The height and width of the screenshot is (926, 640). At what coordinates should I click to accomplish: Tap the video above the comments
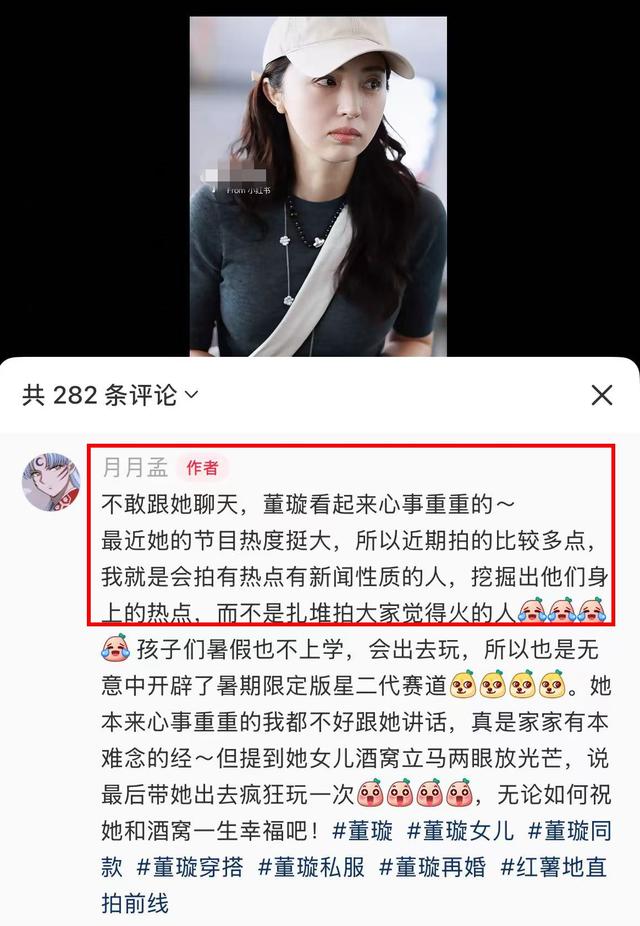[318, 180]
